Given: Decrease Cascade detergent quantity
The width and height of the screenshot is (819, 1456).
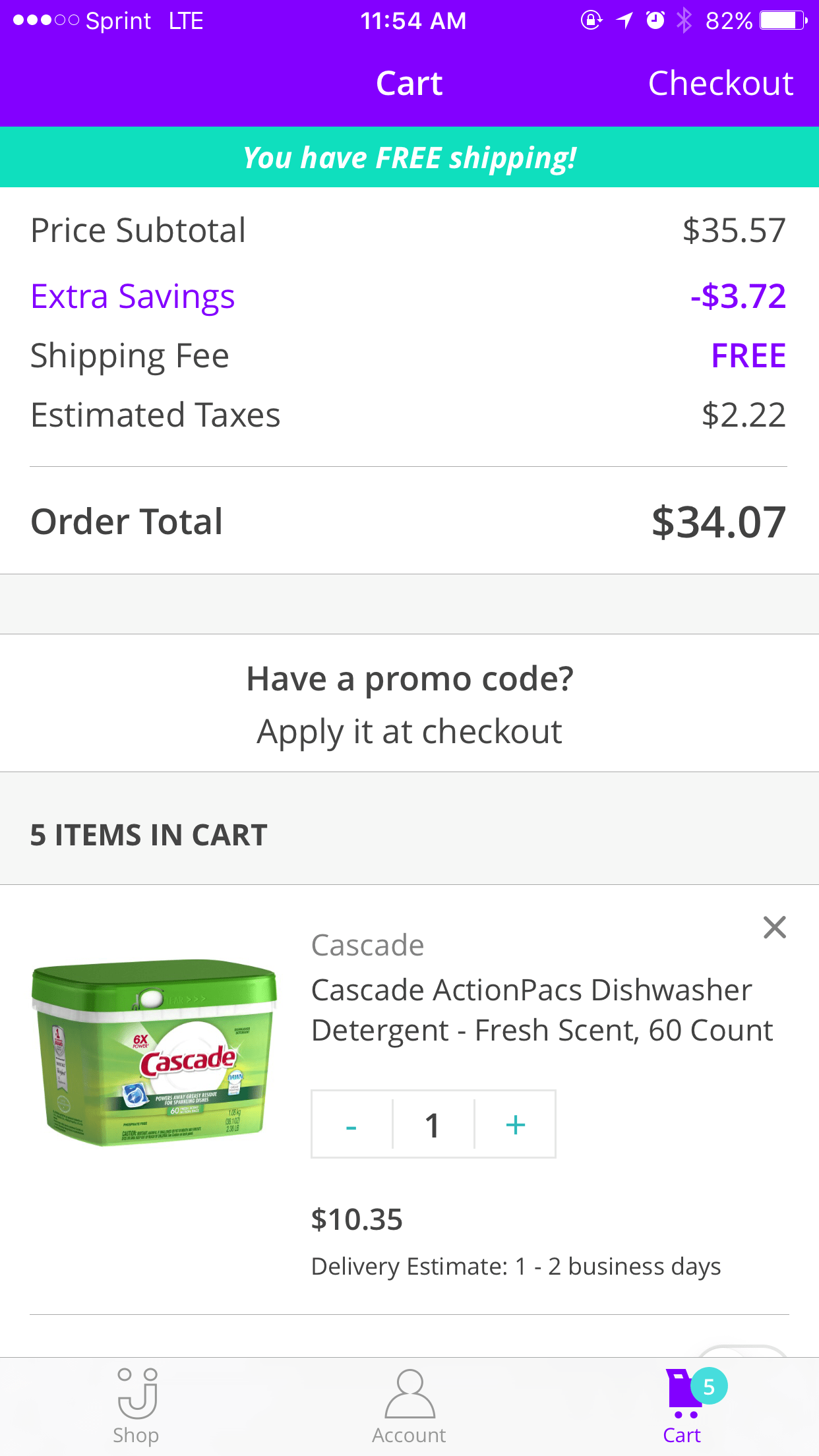Looking at the screenshot, I should point(351,1125).
